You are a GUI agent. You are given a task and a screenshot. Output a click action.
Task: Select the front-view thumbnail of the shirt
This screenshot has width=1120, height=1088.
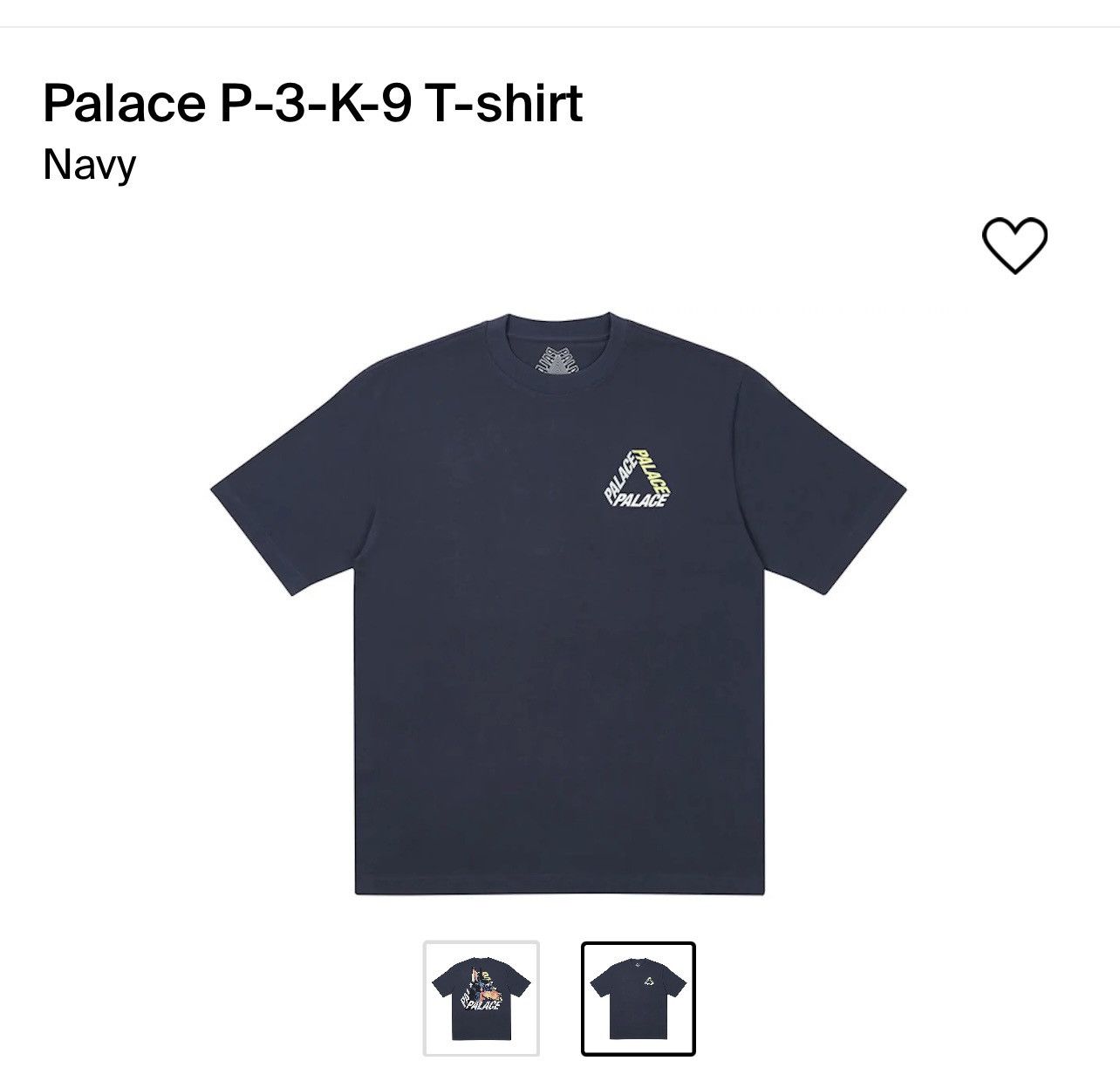639,998
